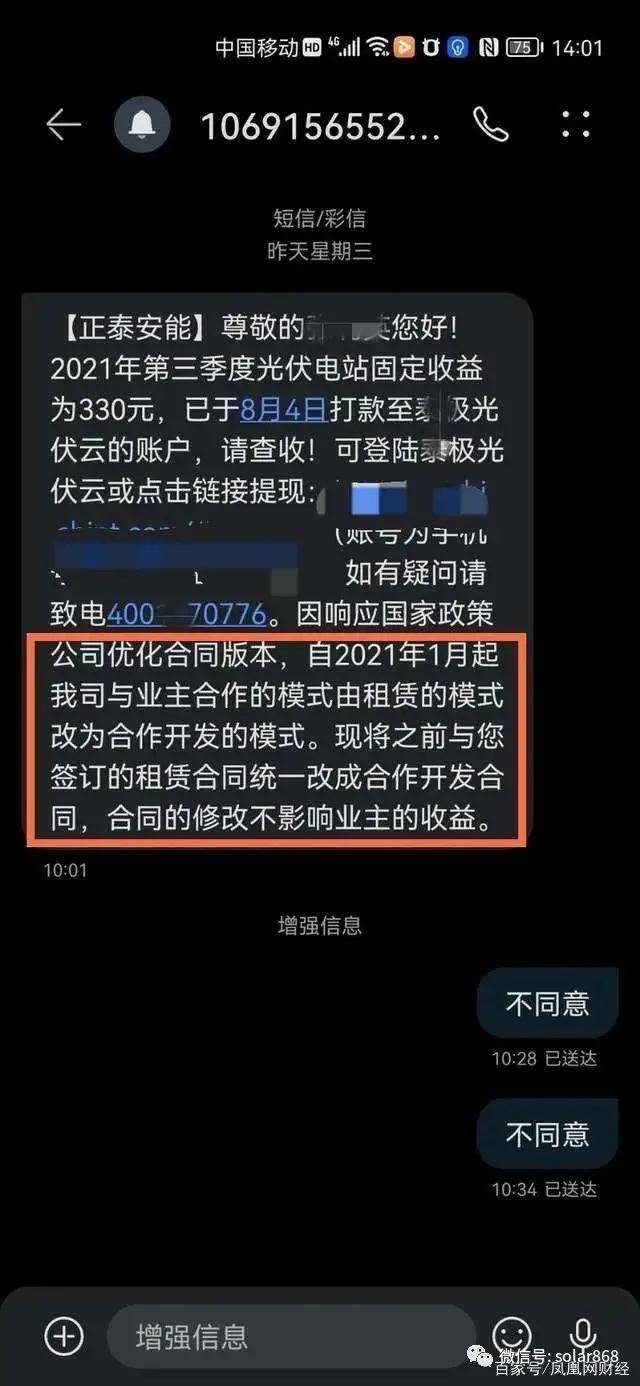Tap the plus attachment icon

(64, 1336)
